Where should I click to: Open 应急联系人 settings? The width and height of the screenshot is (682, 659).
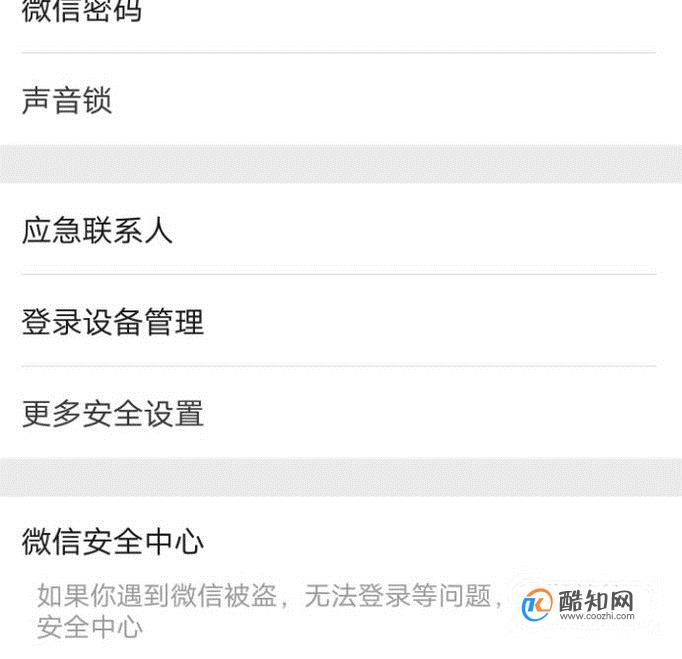click(341, 229)
